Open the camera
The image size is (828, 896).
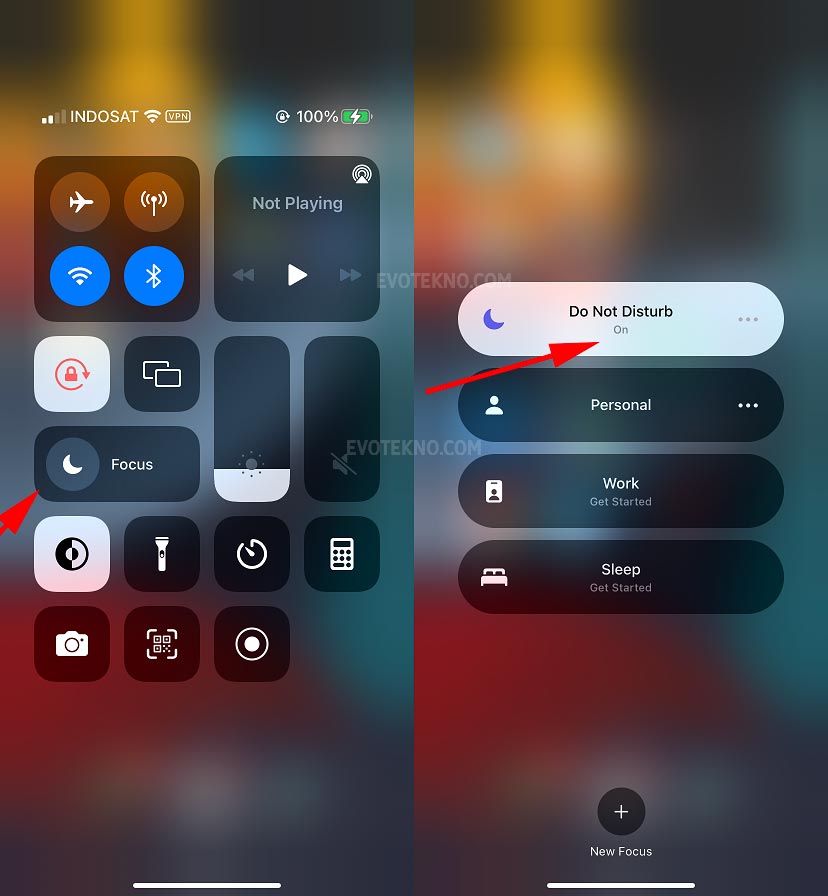(72, 644)
